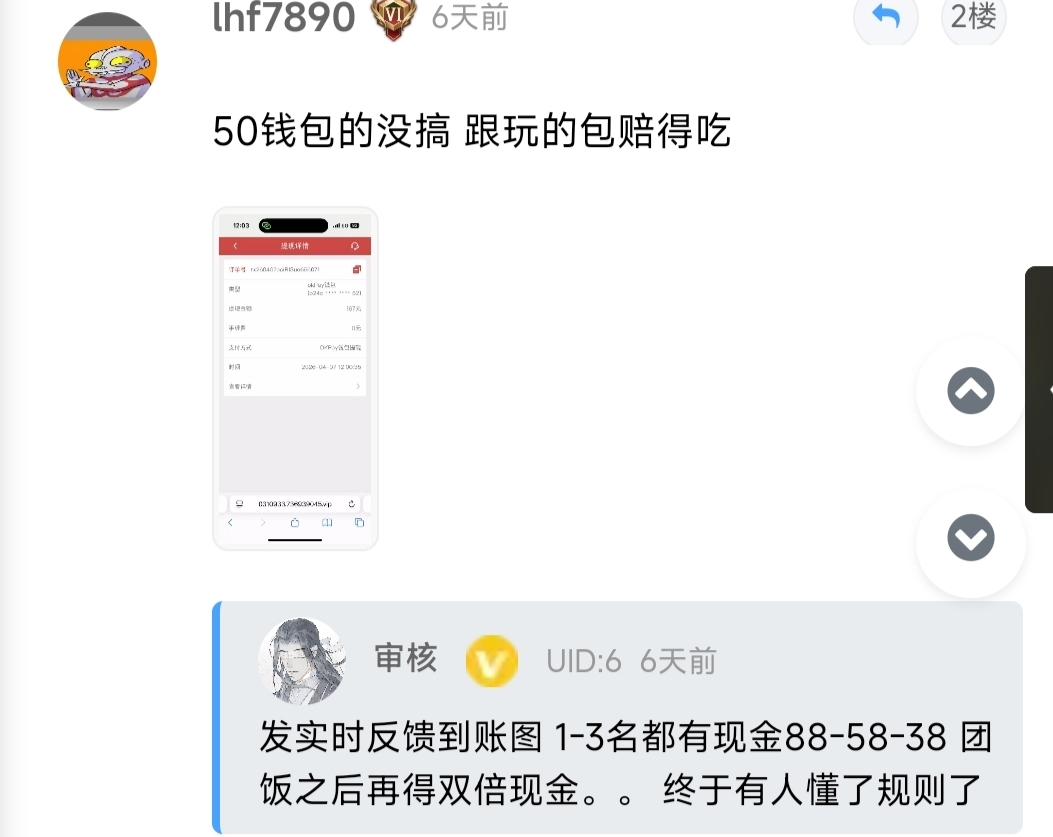Open the attached withdrawal screenshot image
Screen dimensions: 1053x837
click(x=295, y=378)
